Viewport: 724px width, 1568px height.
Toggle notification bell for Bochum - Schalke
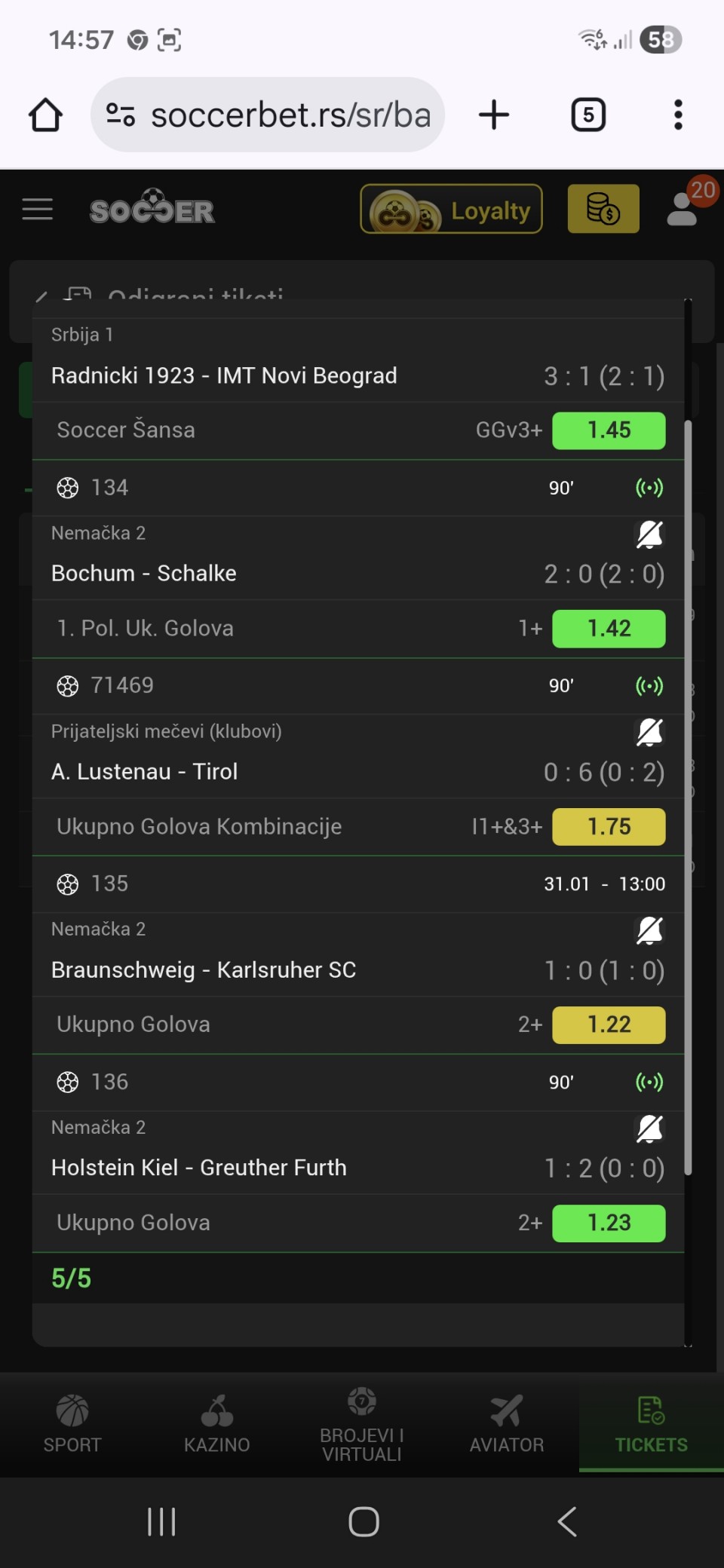[x=649, y=534]
